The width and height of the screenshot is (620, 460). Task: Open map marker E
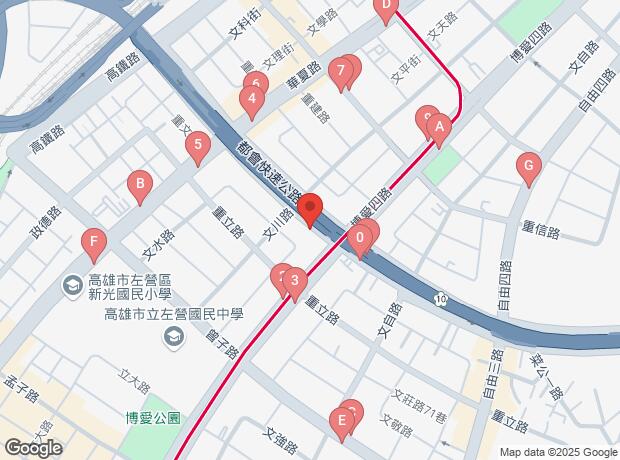coord(342,420)
